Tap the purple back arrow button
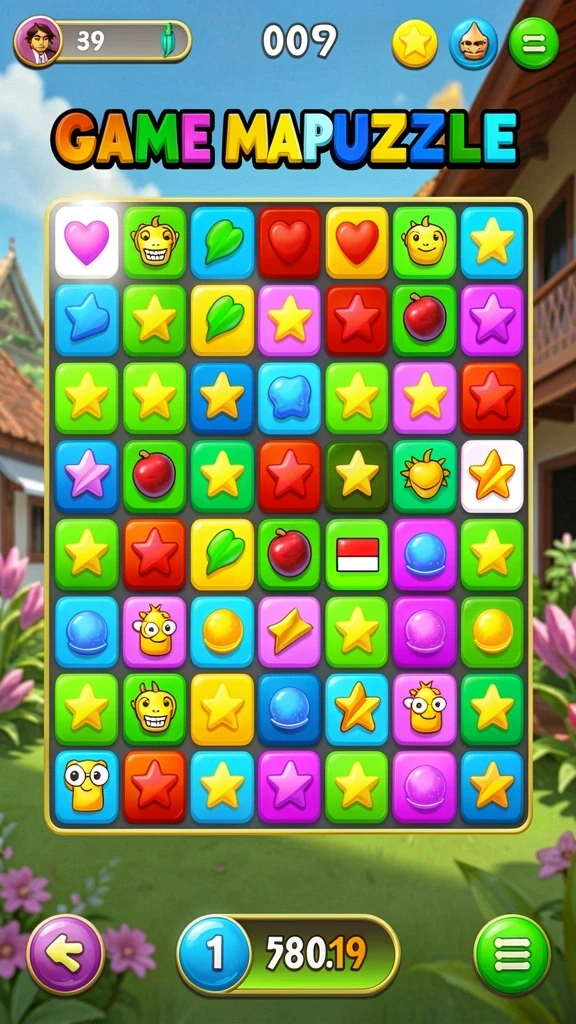The height and width of the screenshot is (1024, 576). tap(65, 954)
